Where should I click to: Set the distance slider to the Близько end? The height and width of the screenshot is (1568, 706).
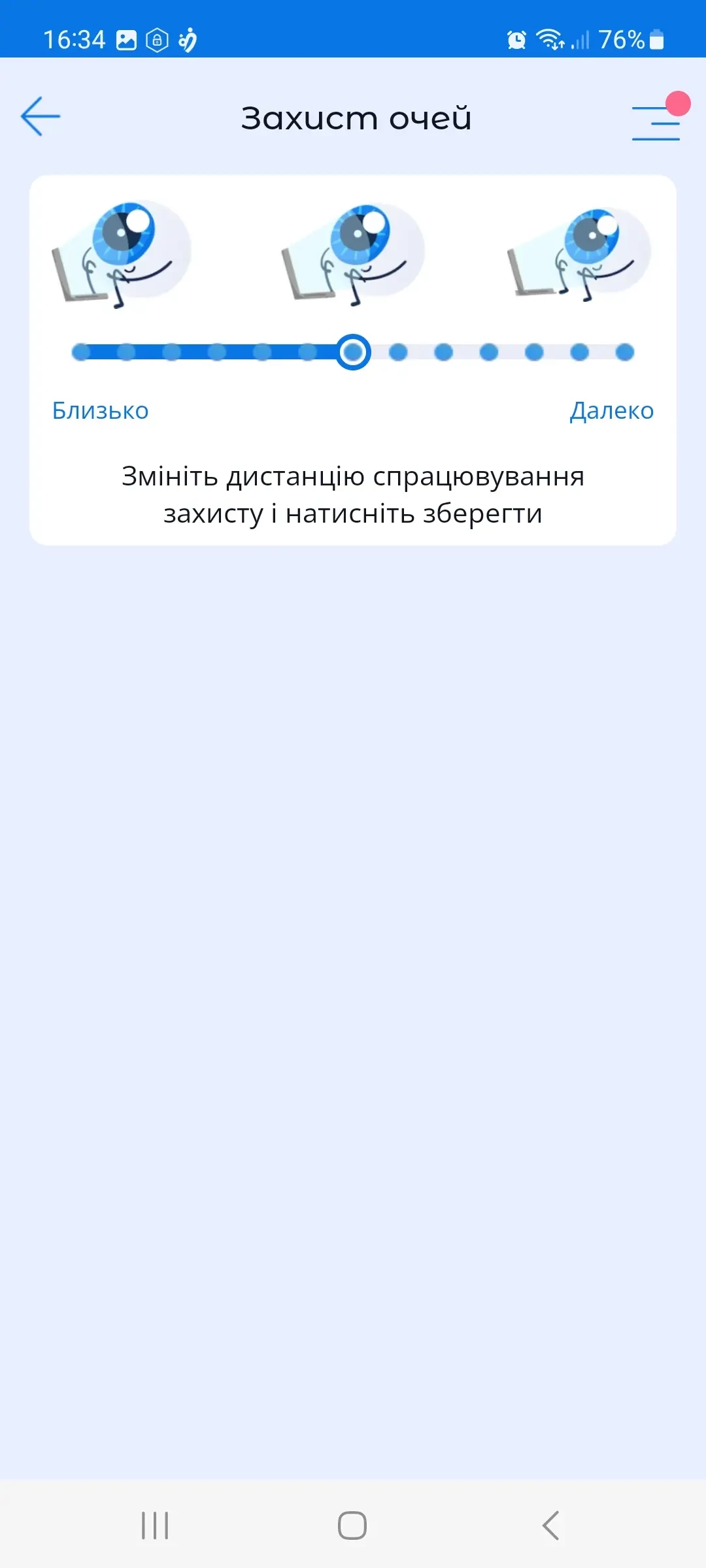pos(81,352)
